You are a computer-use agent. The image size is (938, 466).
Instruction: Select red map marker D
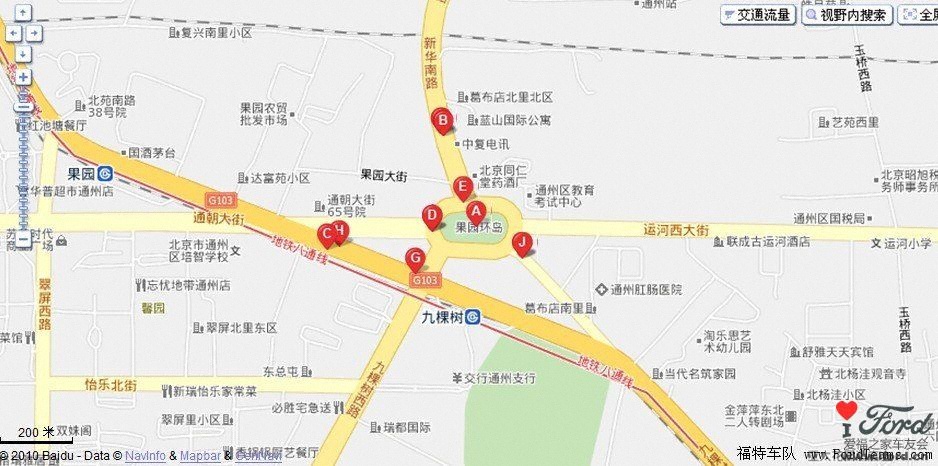click(x=431, y=214)
